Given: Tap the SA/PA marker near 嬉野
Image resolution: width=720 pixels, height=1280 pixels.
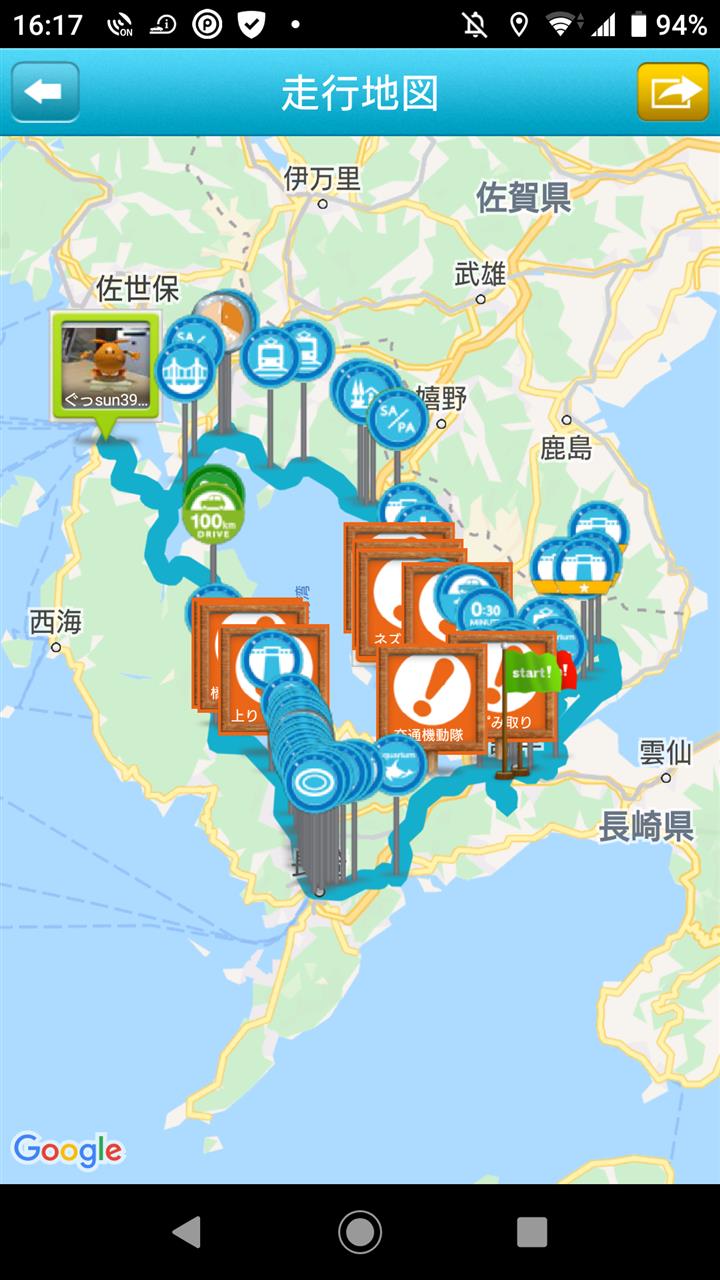Looking at the screenshot, I should pyautogui.click(x=397, y=420).
